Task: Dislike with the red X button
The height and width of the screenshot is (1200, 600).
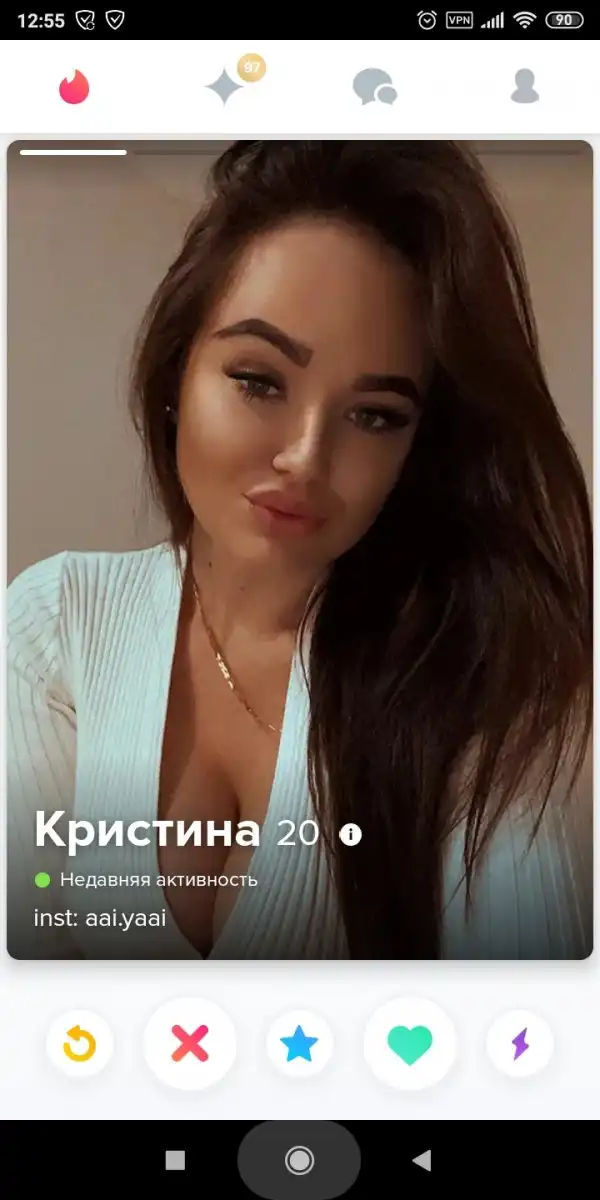Action: click(x=190, y=1044)
